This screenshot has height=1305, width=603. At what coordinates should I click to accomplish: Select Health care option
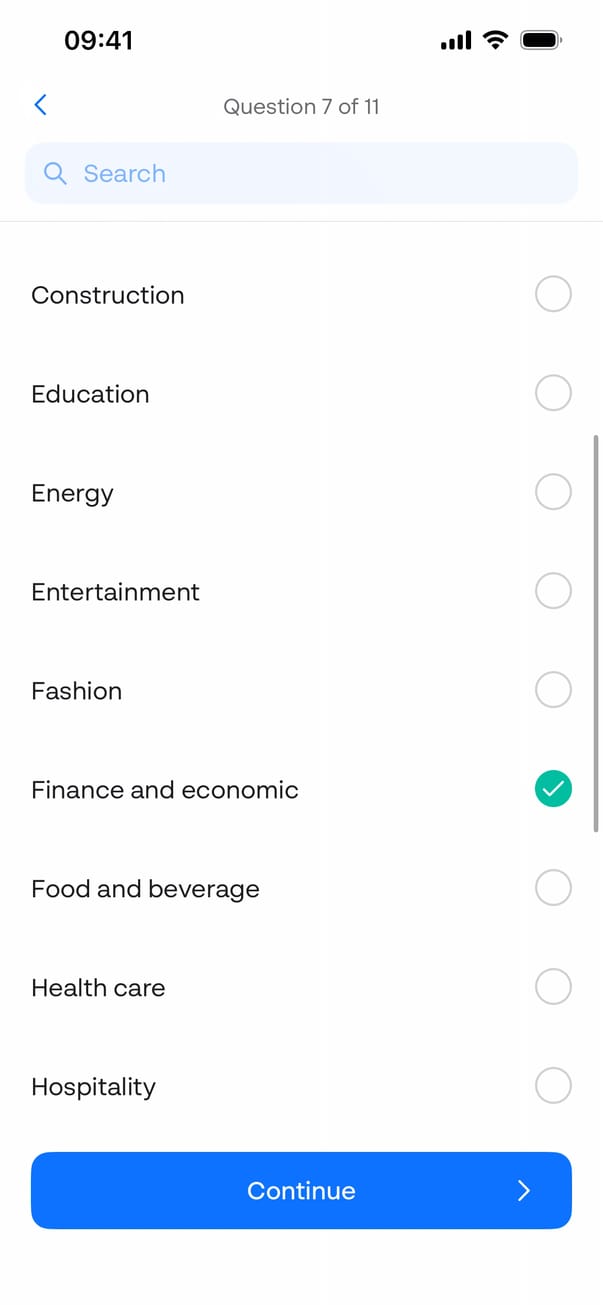coord(553,987)
